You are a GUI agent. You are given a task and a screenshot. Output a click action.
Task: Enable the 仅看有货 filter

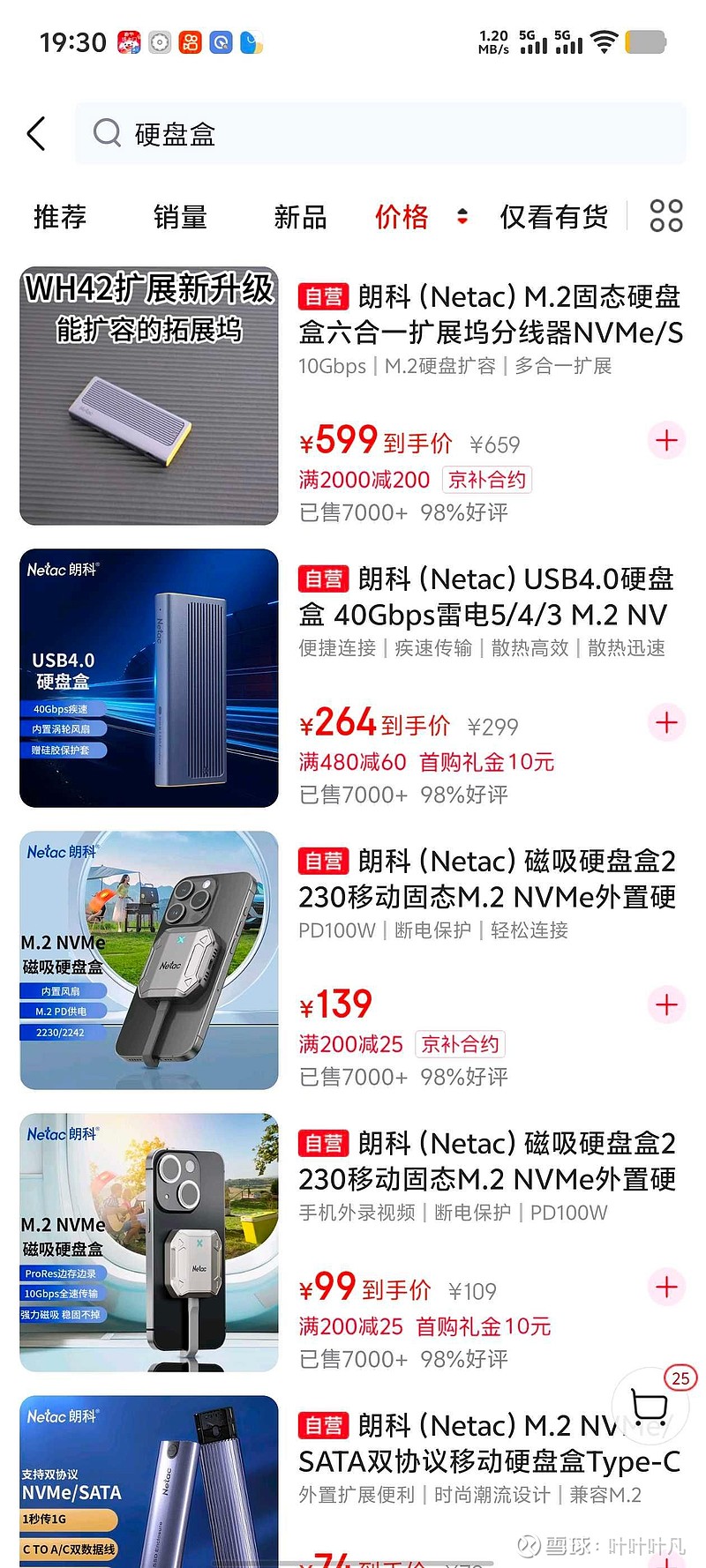552,217
